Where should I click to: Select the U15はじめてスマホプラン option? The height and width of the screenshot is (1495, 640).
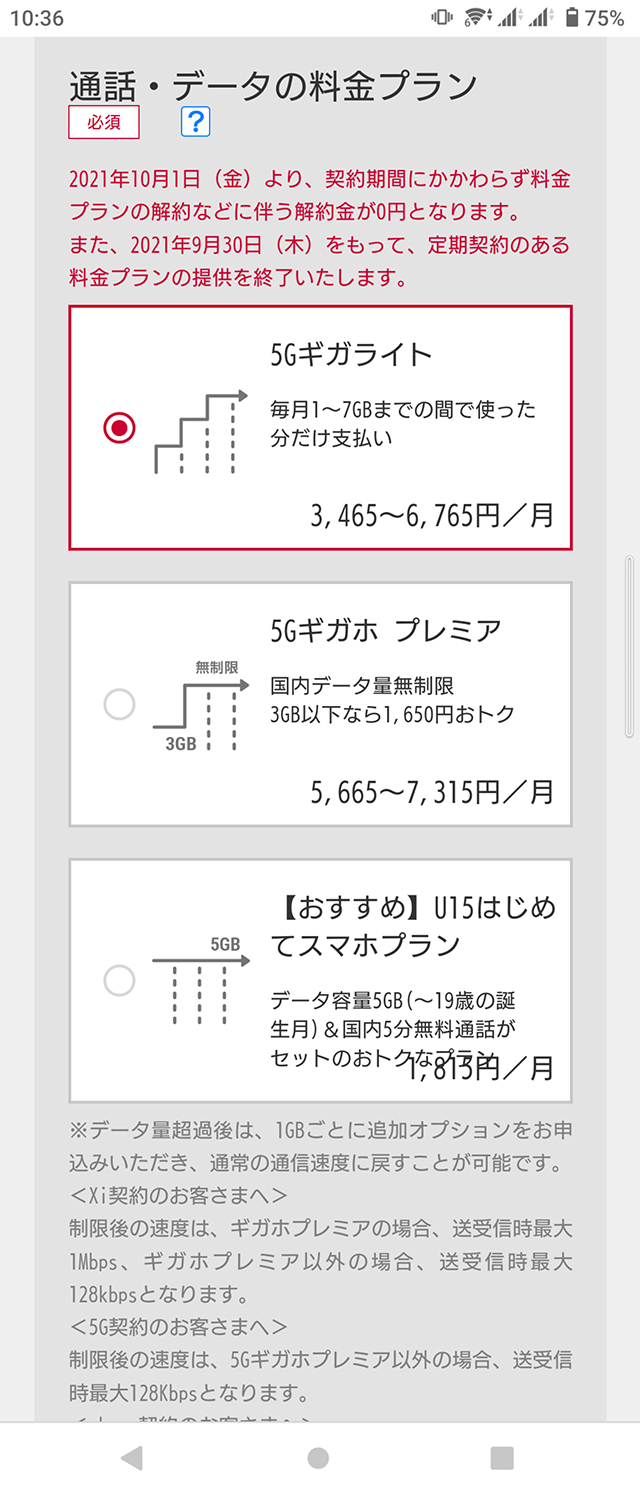(119, 981)
